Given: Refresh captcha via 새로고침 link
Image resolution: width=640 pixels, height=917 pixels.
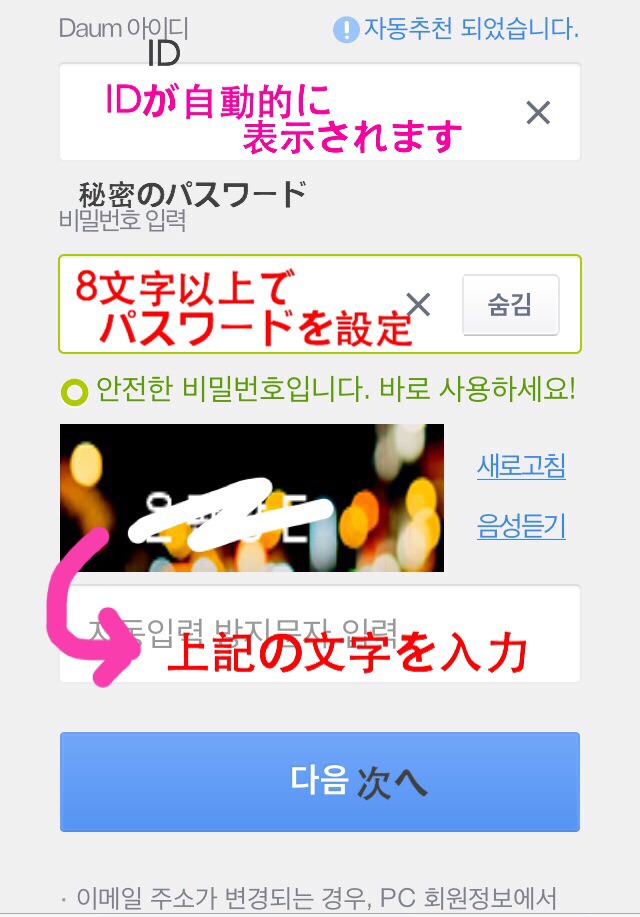Looking at the screenshot, I should [x=521, y=466].
